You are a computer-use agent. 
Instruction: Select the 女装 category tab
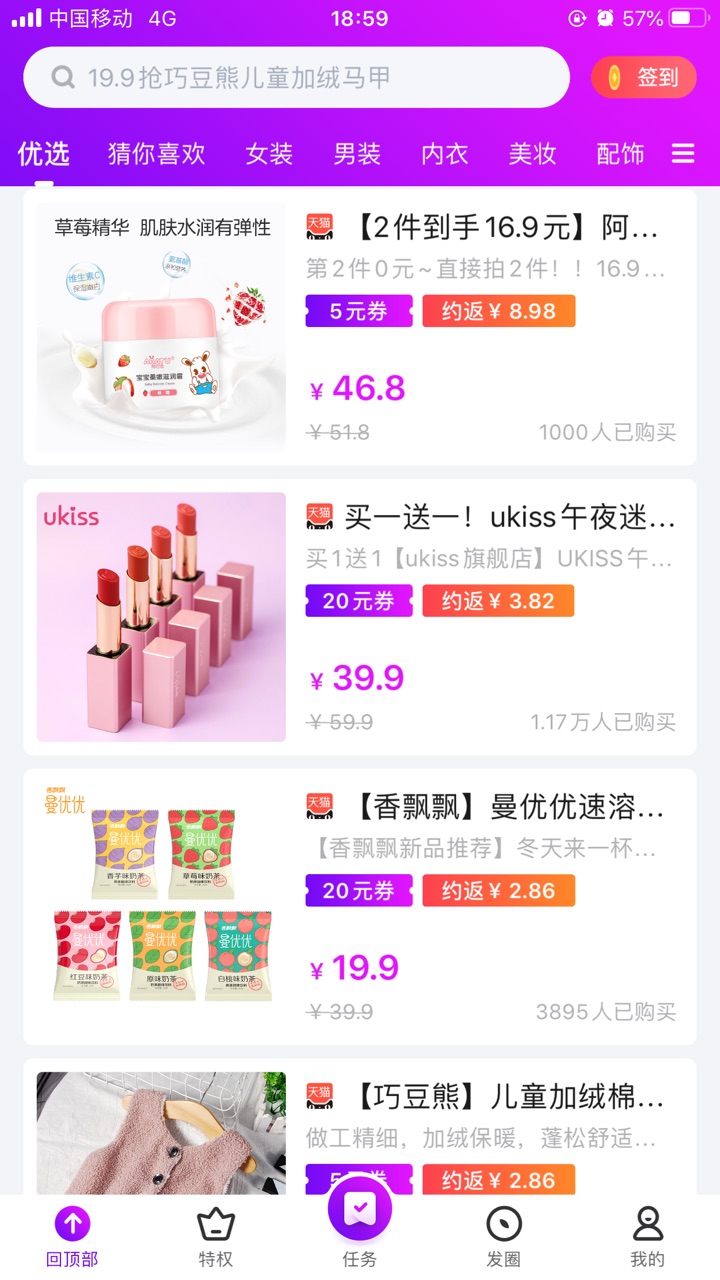click(269, 153)
